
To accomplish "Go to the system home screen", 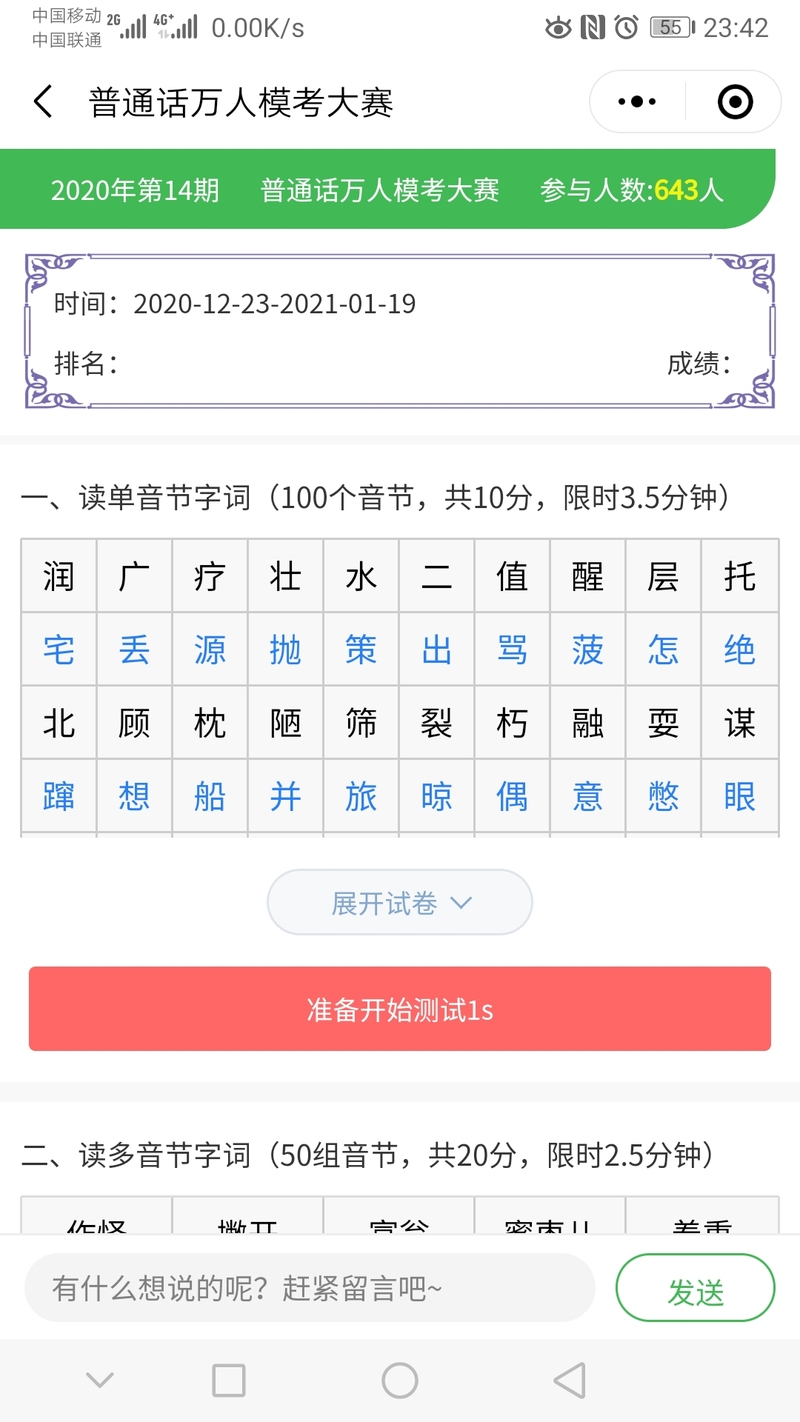I will coord(400,1381).
